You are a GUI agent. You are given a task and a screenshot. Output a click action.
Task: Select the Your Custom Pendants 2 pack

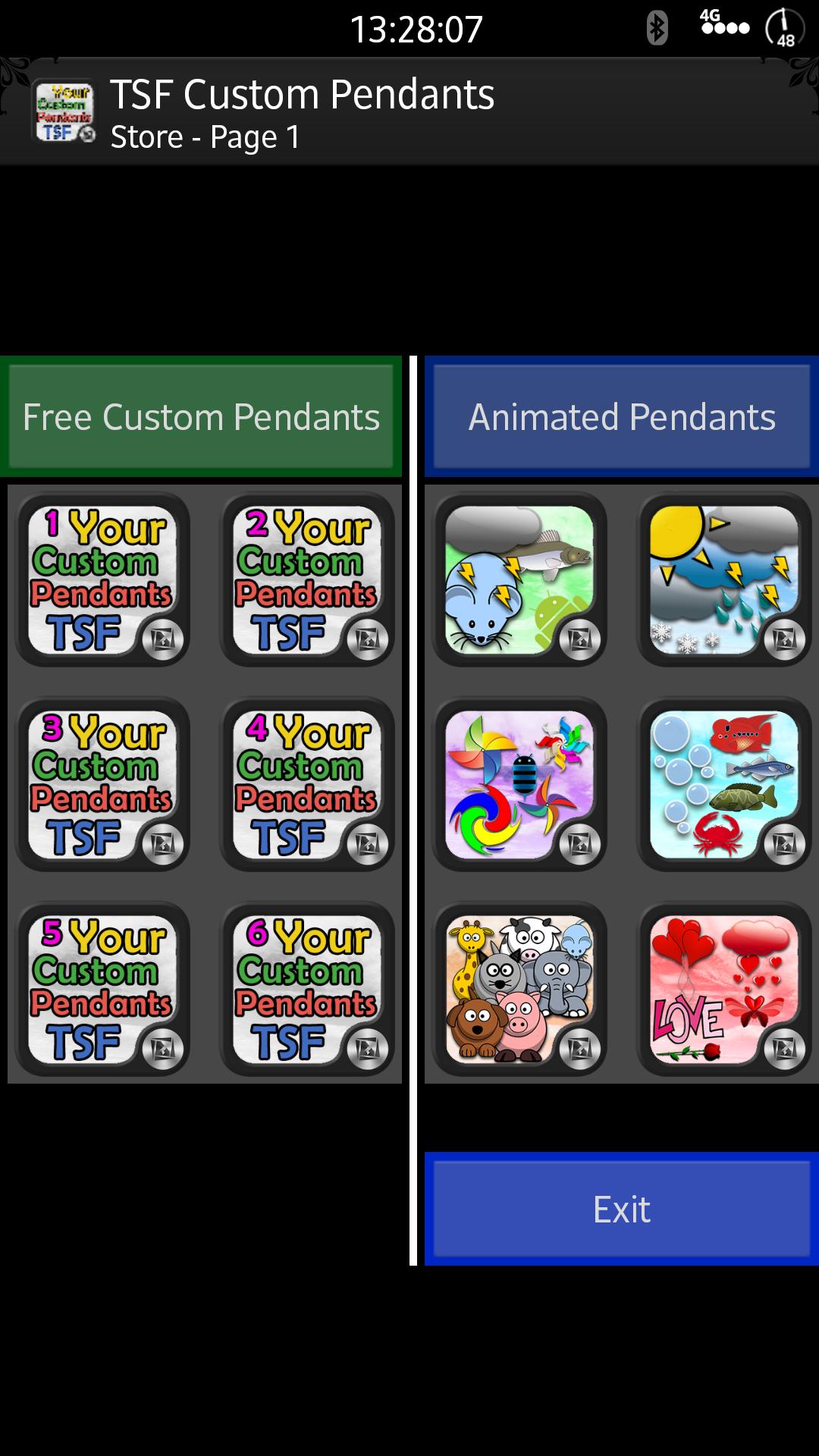pyautogui.click(x=306, y=580)
